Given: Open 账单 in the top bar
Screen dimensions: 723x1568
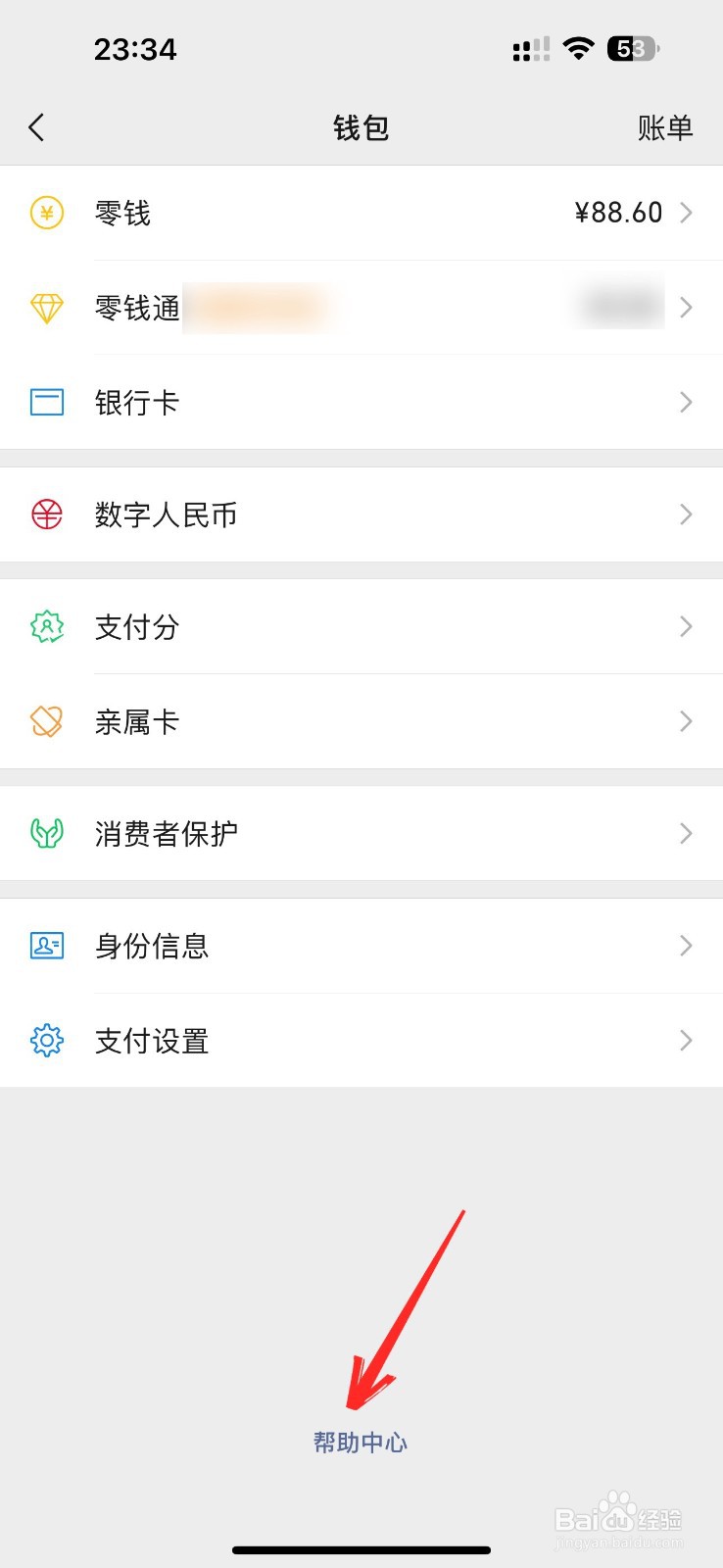Looking at the screenshot, I should click(x=665, y=127).
